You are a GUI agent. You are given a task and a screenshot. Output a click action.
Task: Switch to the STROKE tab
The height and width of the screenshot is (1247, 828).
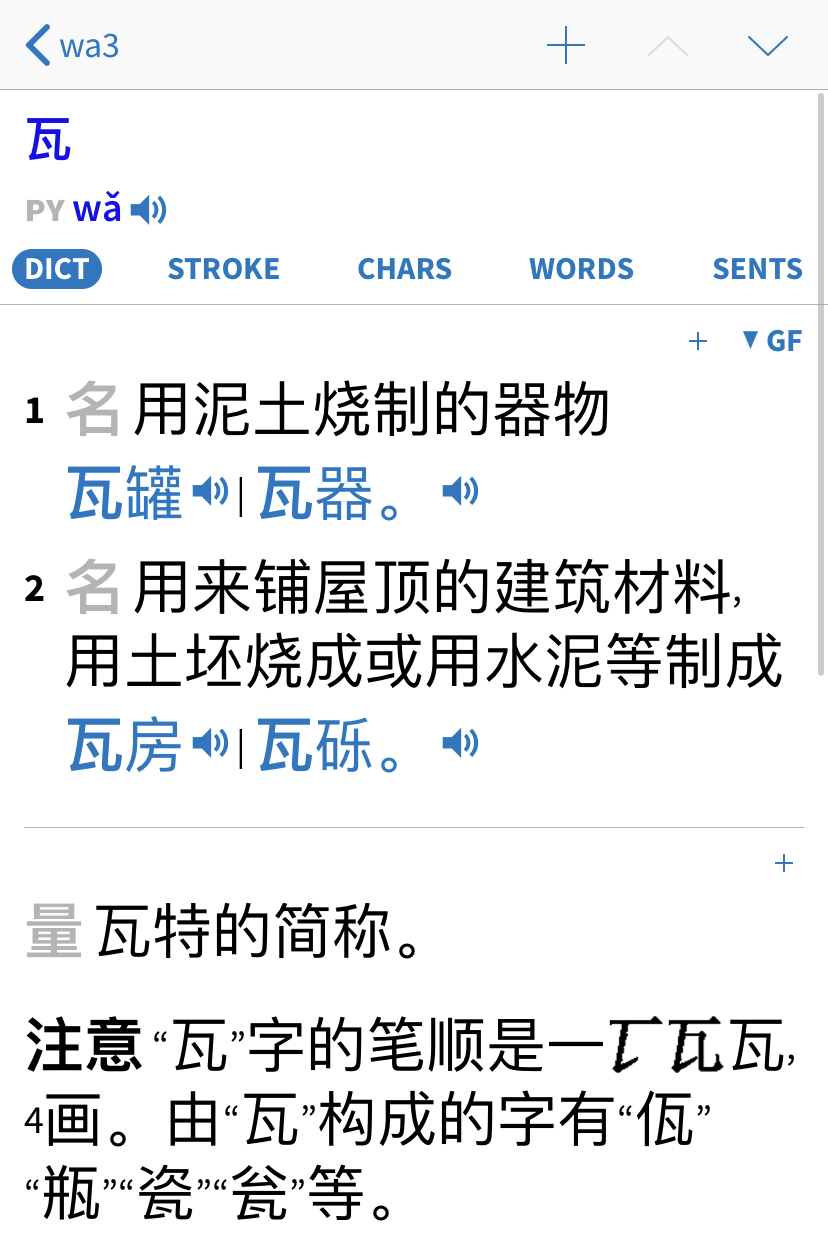(x=223, y=269)
